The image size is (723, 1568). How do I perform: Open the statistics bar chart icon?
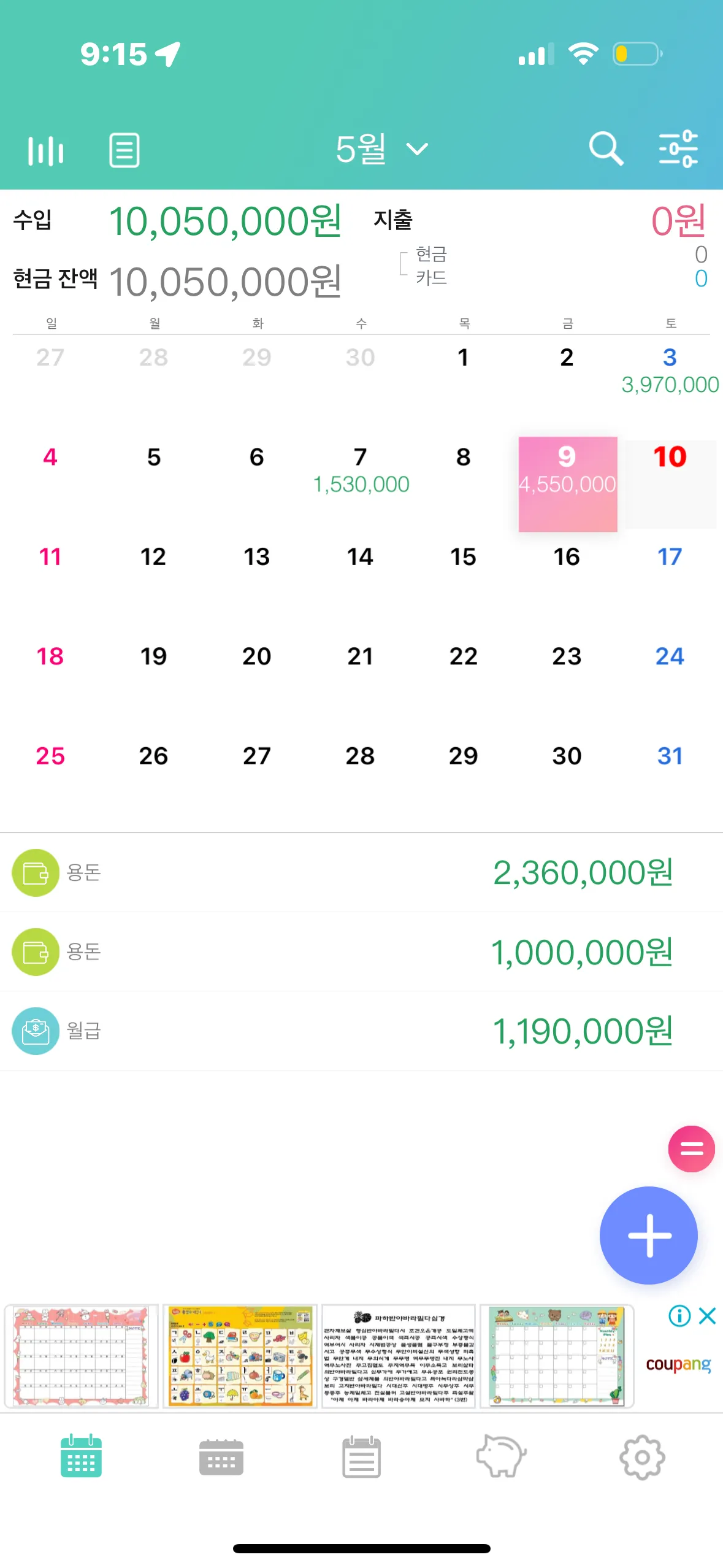click(x=45, y=150)
